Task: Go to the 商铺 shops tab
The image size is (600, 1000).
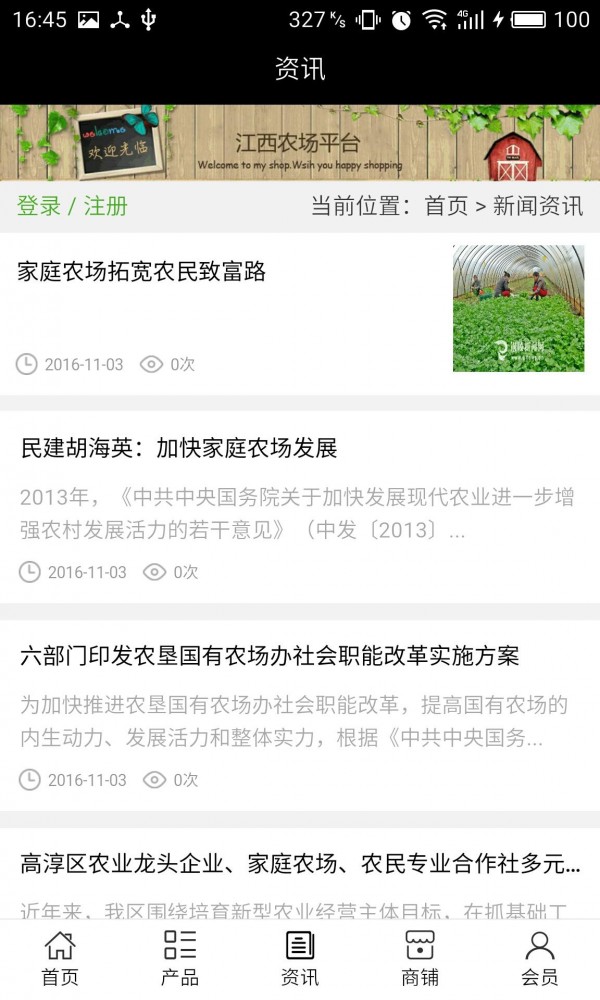Action: click(x=420, y=958)
